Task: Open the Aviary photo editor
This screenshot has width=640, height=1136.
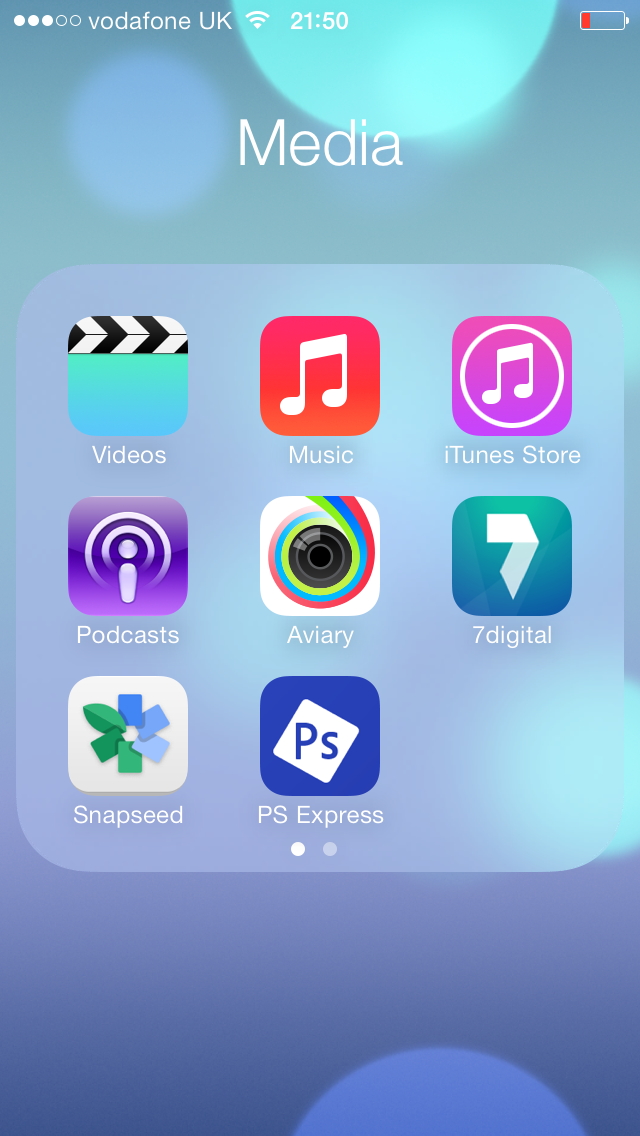Action: coord(320,556)
